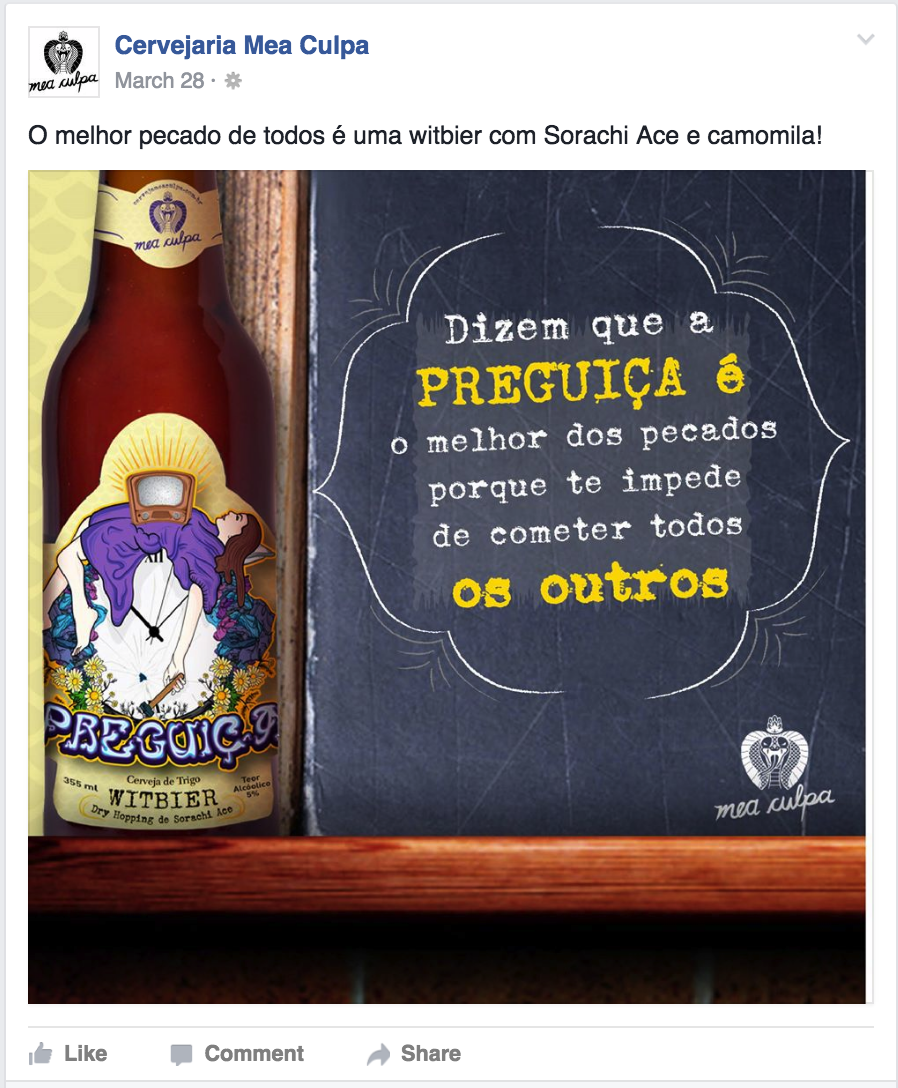The height and width of the screenshot is (1088, 898).
Task: Tap the Mea Culpa profile picture
Action: tap(64, 62)
